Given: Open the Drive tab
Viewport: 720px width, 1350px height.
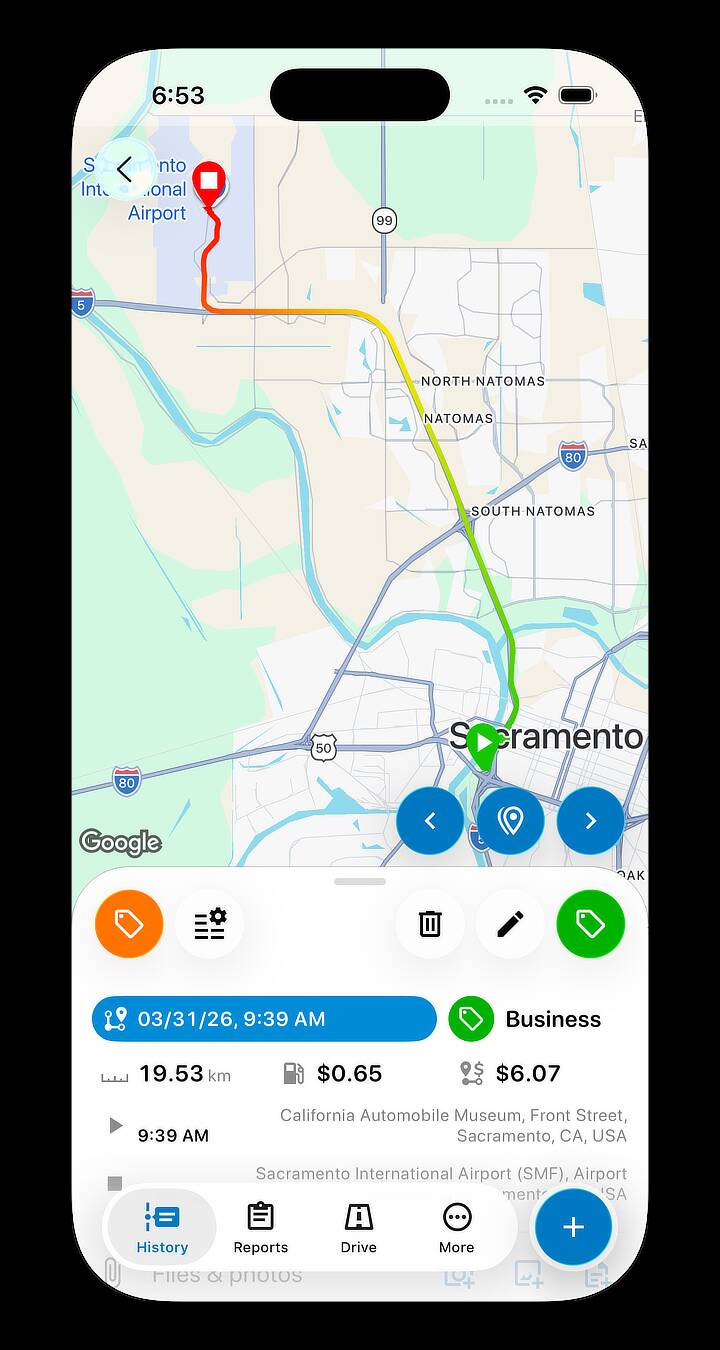Looking at the screenshot, I should point(358,1228).
